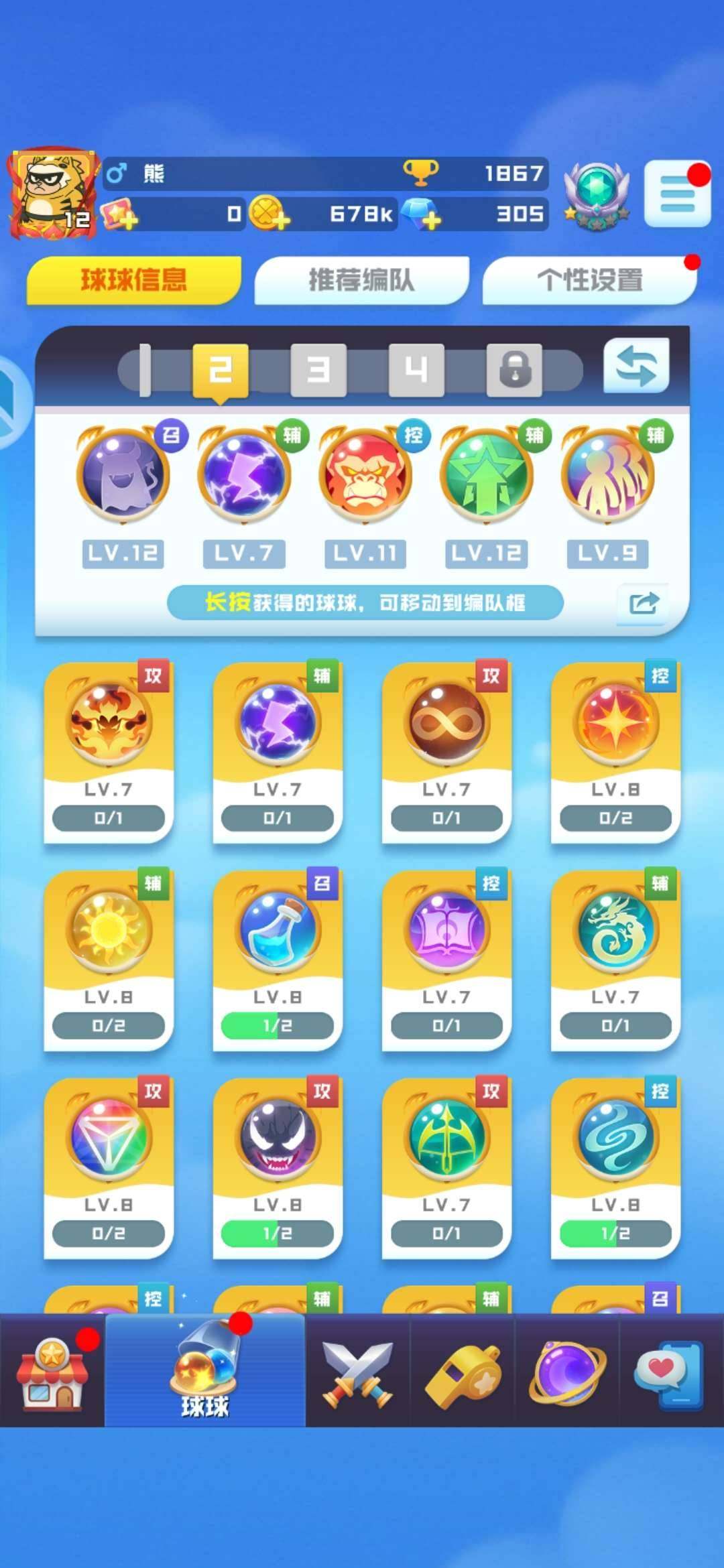724x1568 pixels.
Task: Tap the locked team slot
Action: click(x=514, y=369)
